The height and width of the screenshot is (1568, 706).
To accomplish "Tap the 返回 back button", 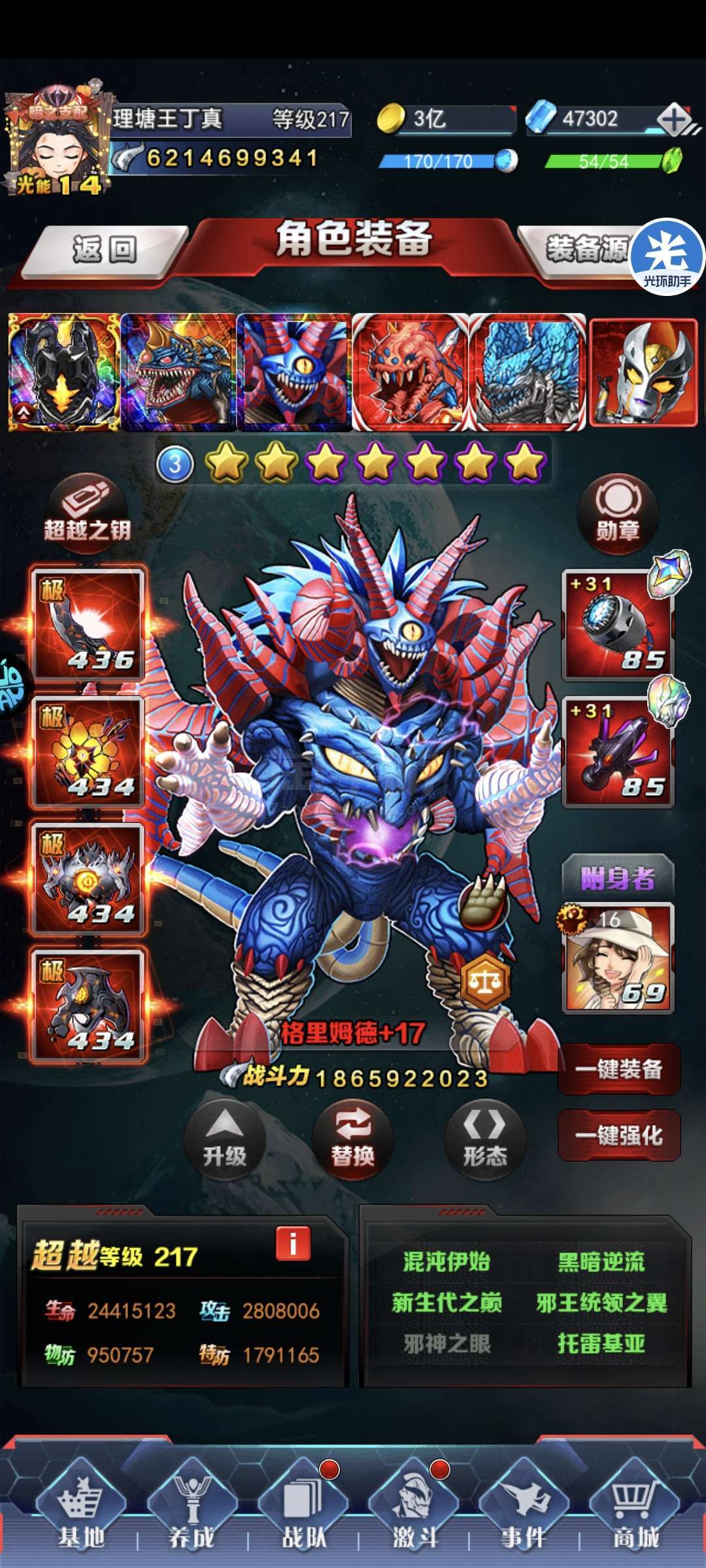I will pyautogui.click(x=105, y=252).
